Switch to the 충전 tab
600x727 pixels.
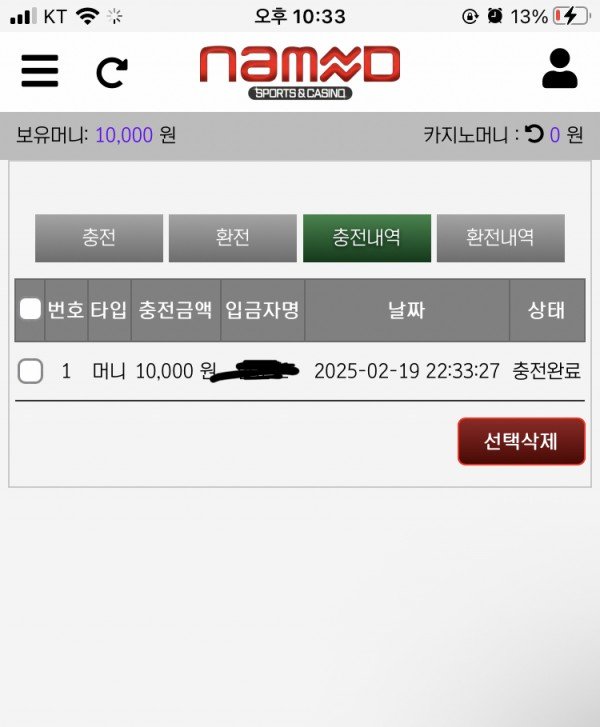pos(99,238)
